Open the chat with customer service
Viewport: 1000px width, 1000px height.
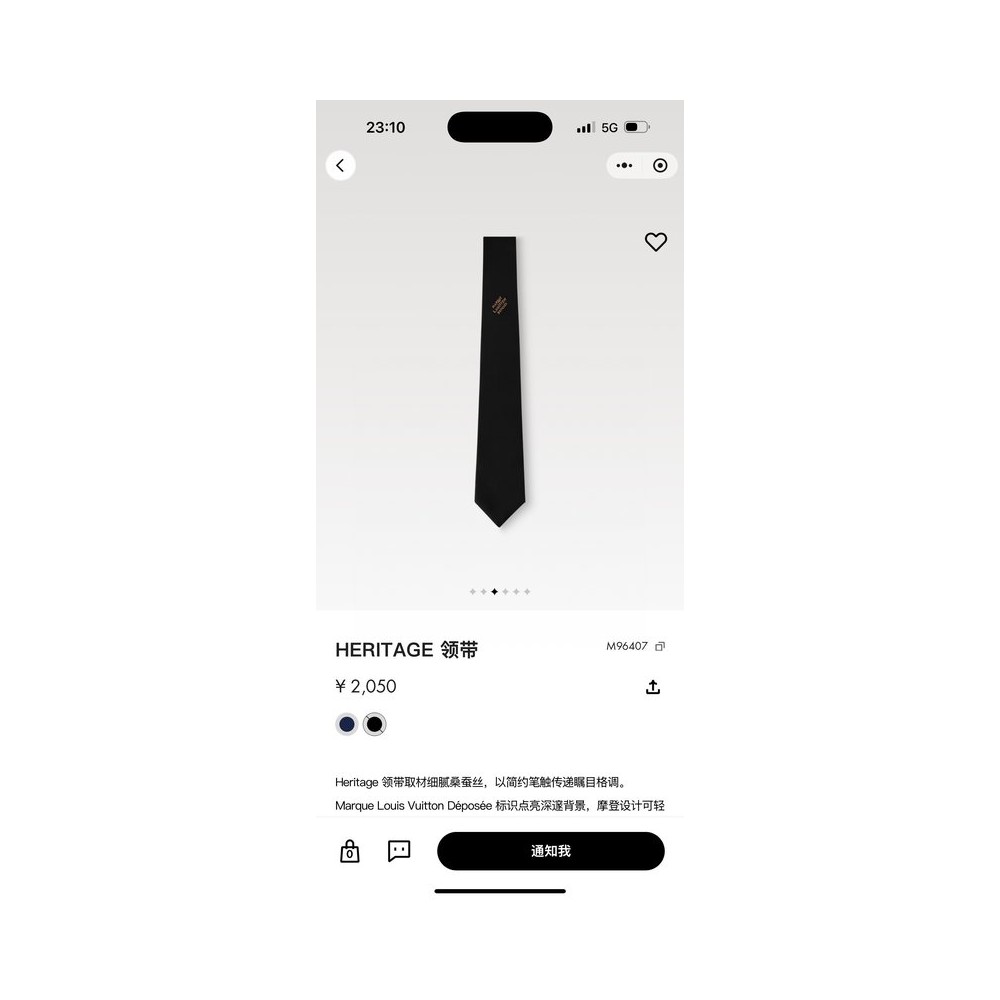(x=399, y=851)
